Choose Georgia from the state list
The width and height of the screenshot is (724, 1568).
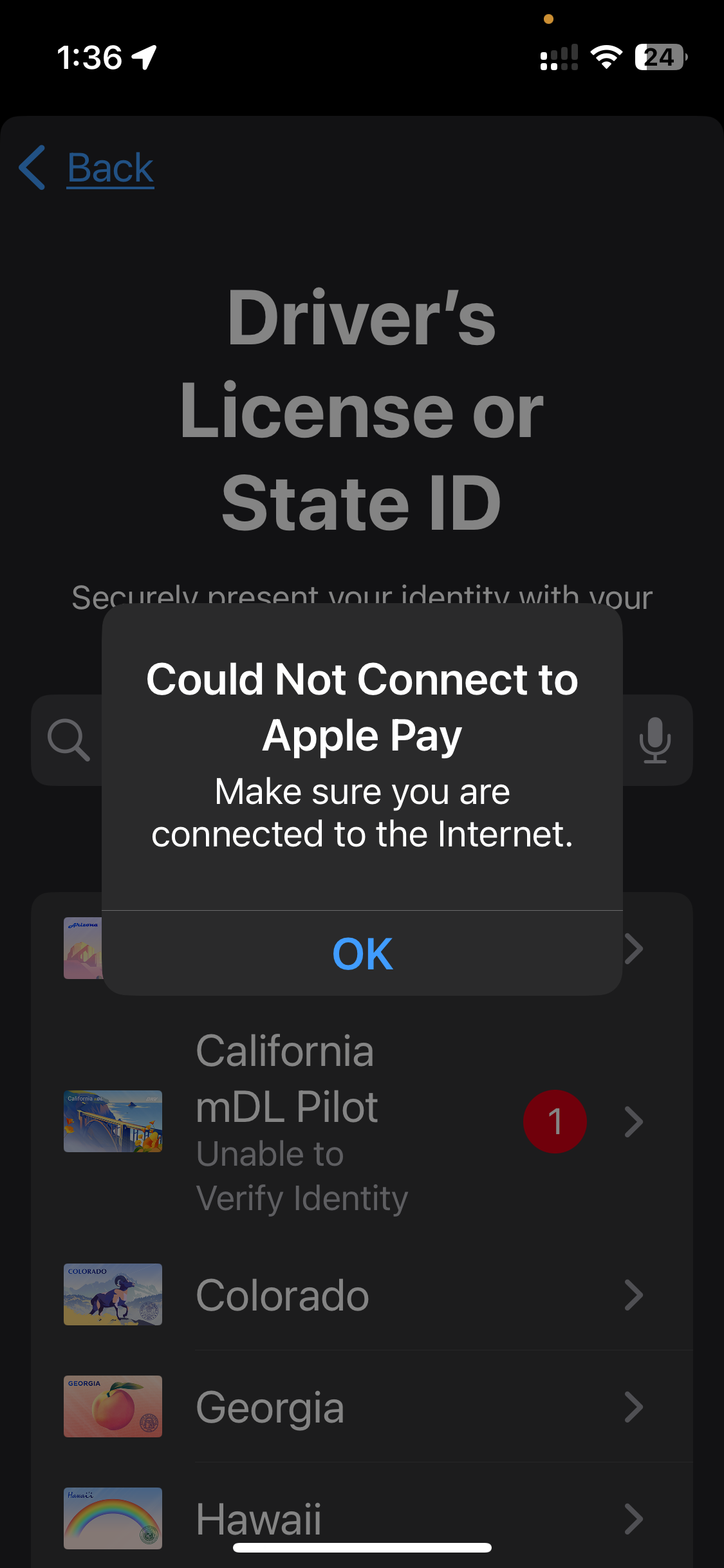point(360,1406)
